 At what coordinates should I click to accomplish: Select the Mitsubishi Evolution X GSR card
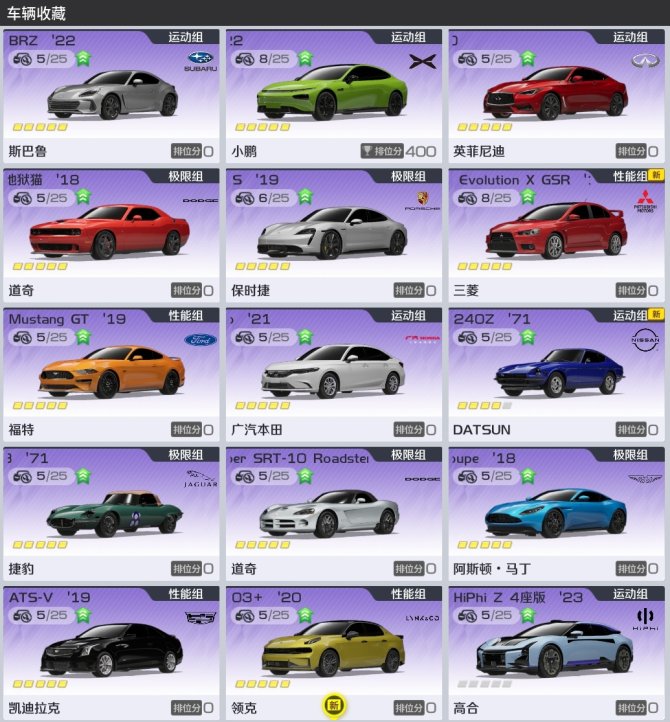556,234
